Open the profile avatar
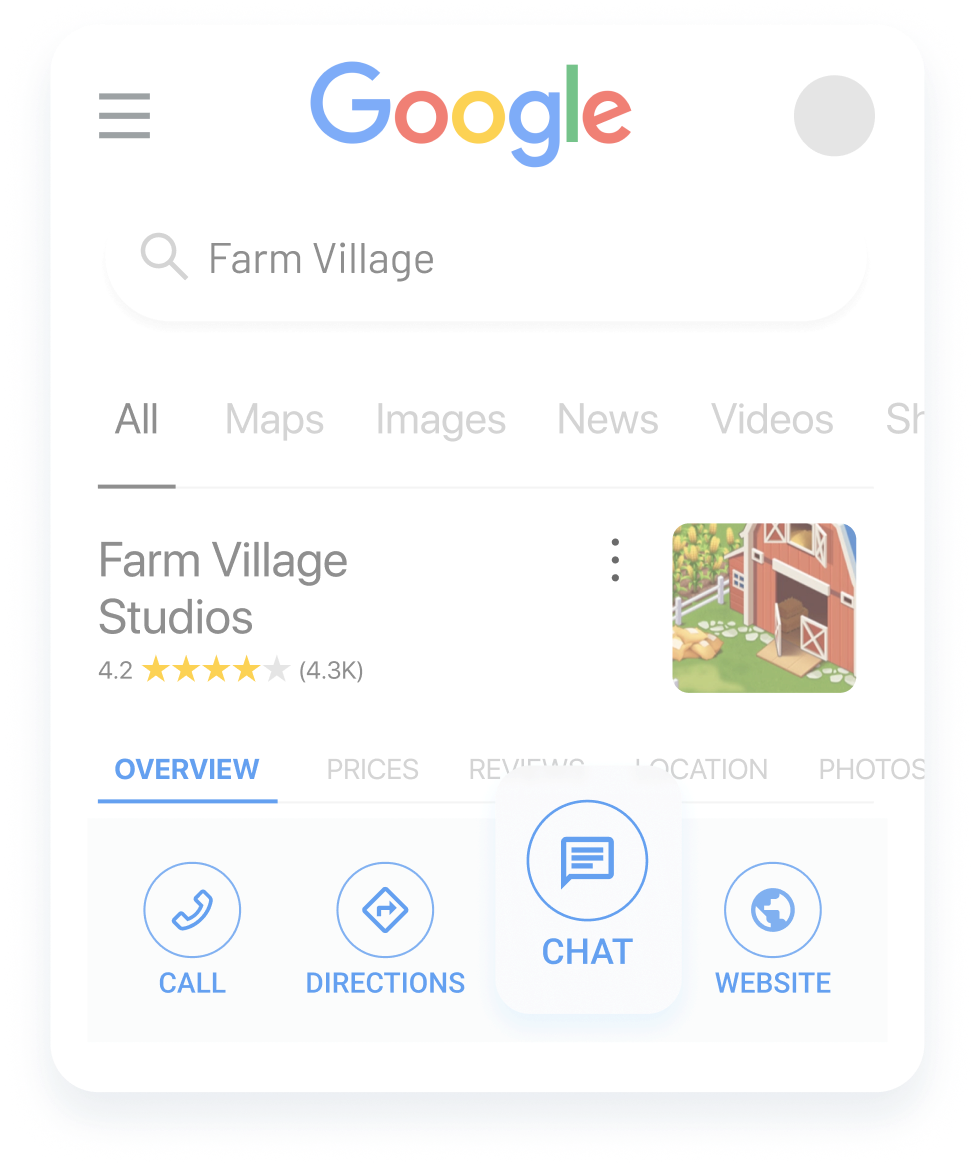 pos(834,116)
